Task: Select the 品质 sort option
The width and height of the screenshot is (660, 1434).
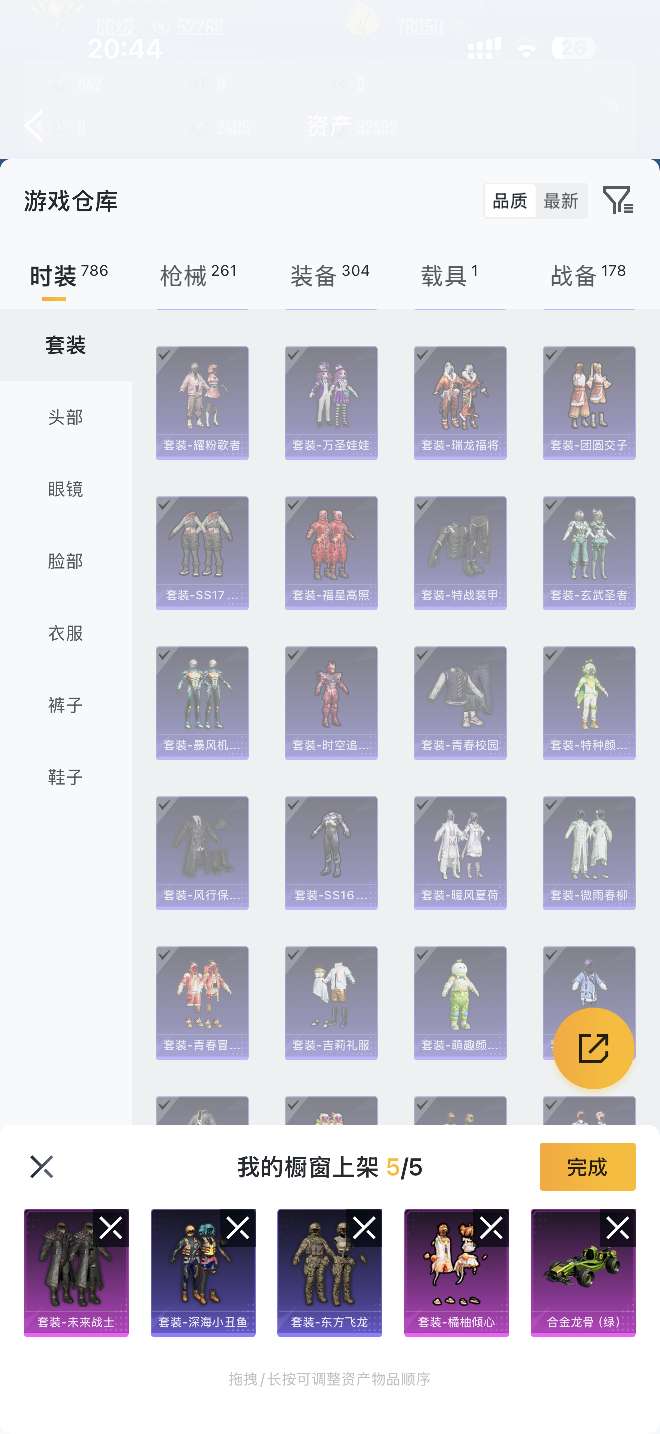Action: point(510,201)
